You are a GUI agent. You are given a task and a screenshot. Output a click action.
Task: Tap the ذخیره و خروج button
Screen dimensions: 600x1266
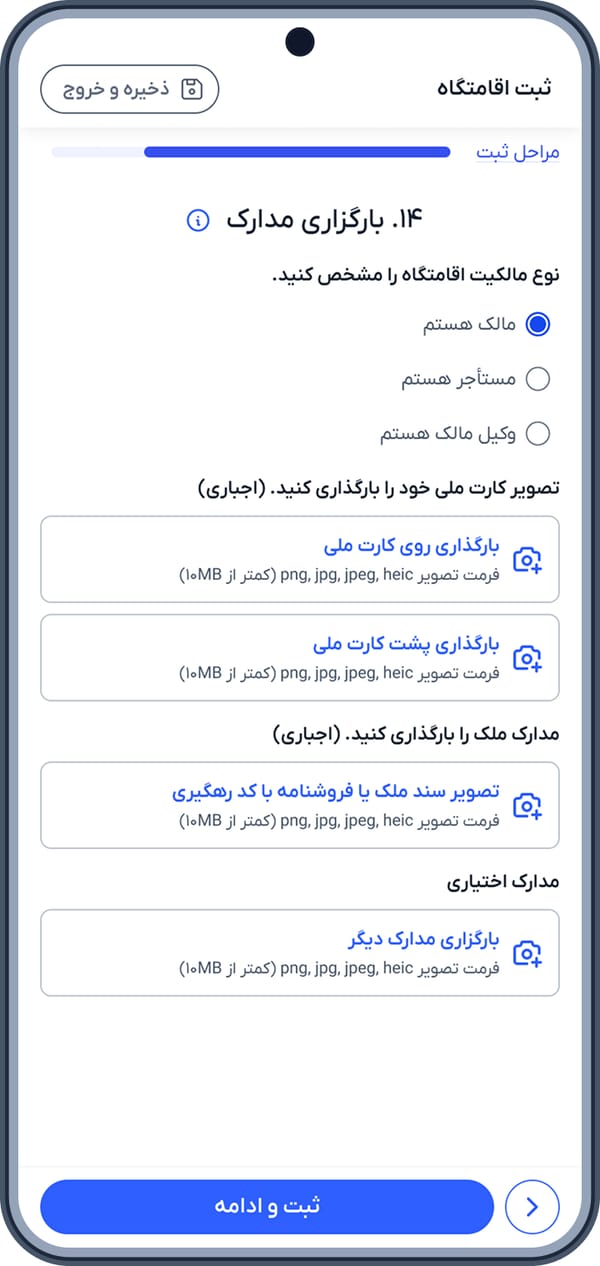(129, 89)
